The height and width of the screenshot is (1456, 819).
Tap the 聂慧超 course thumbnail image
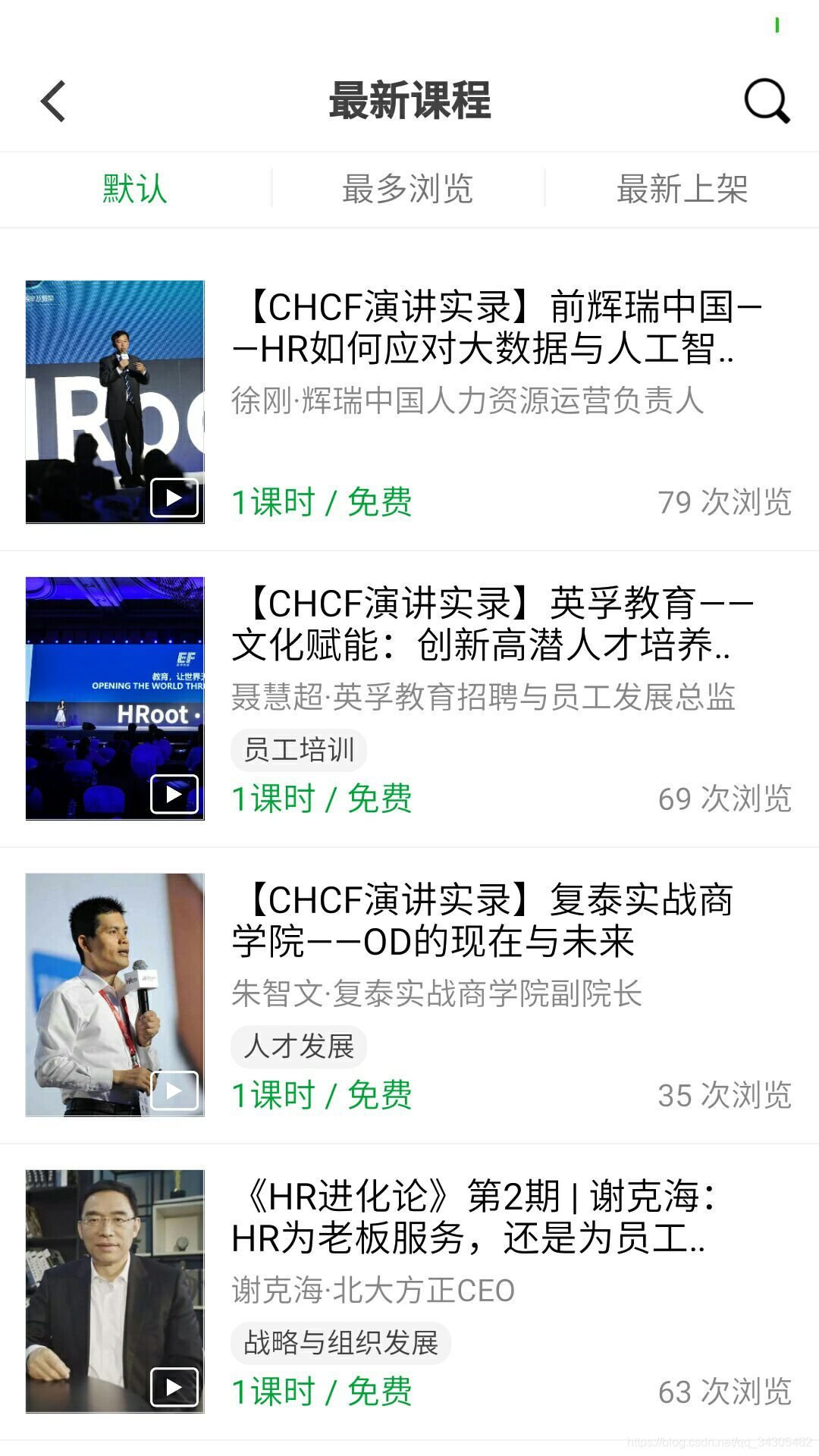[115, 698]
